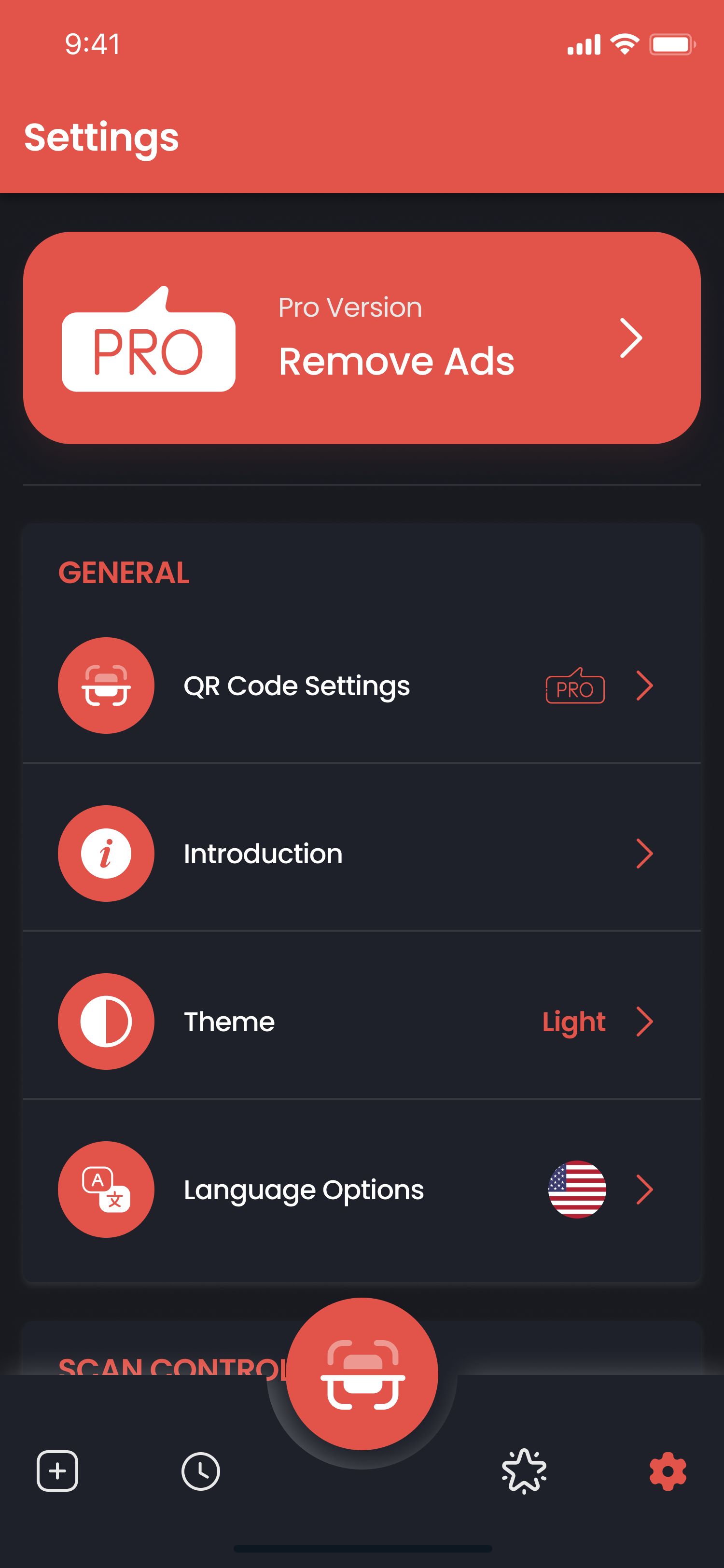
Task: Tap the center scan button
Action: [362, 1374]
